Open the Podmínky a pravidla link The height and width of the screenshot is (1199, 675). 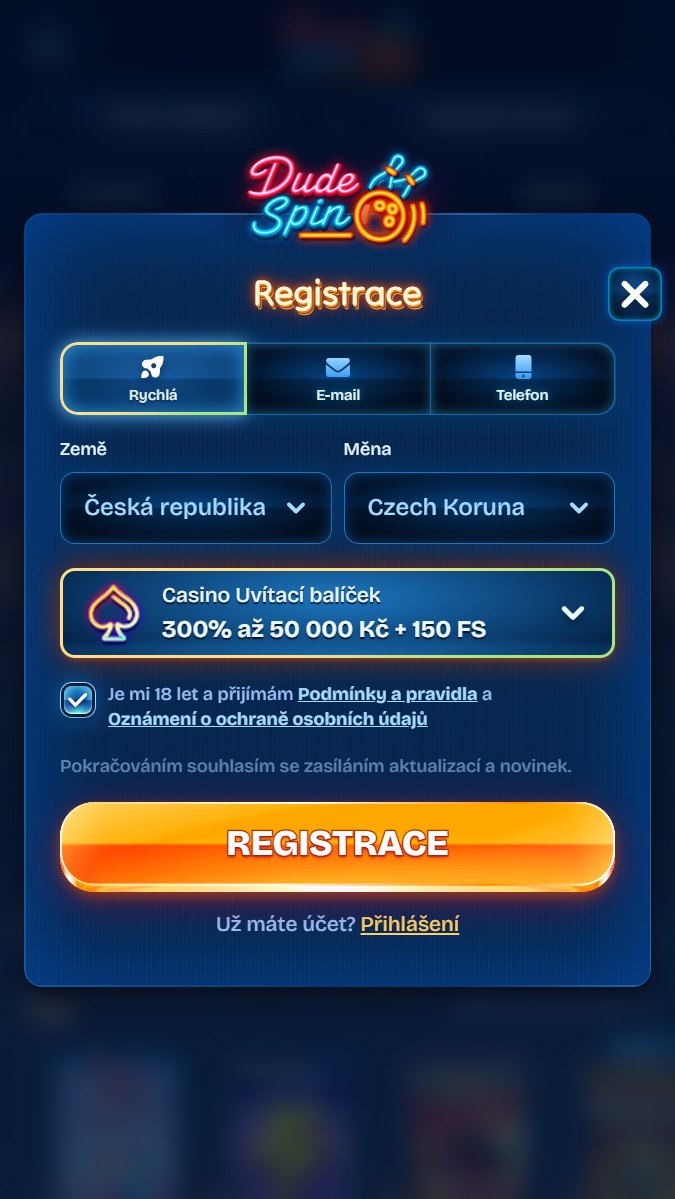click(387, 693)
